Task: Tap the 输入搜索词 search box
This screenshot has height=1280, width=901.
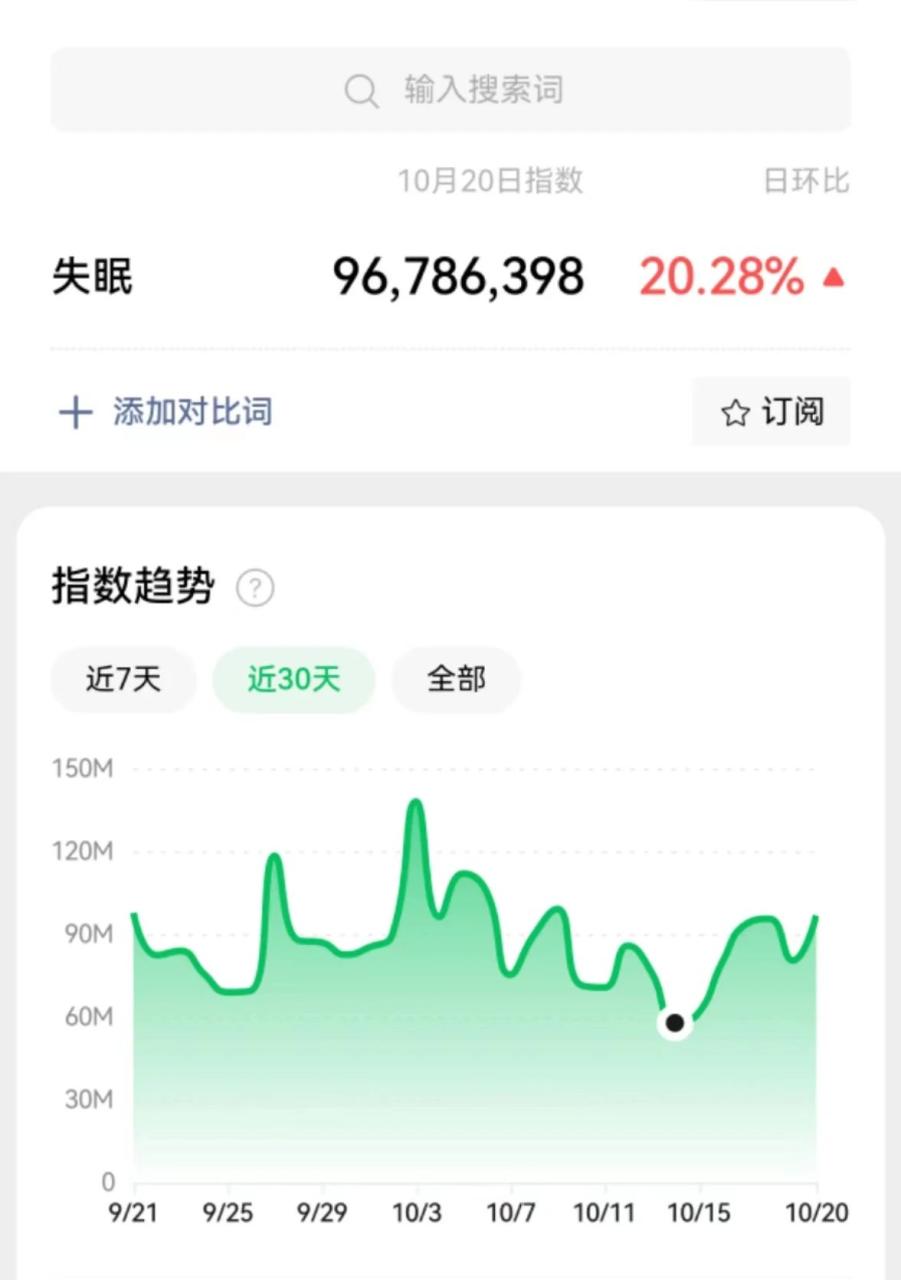Action: coord(451,90)
